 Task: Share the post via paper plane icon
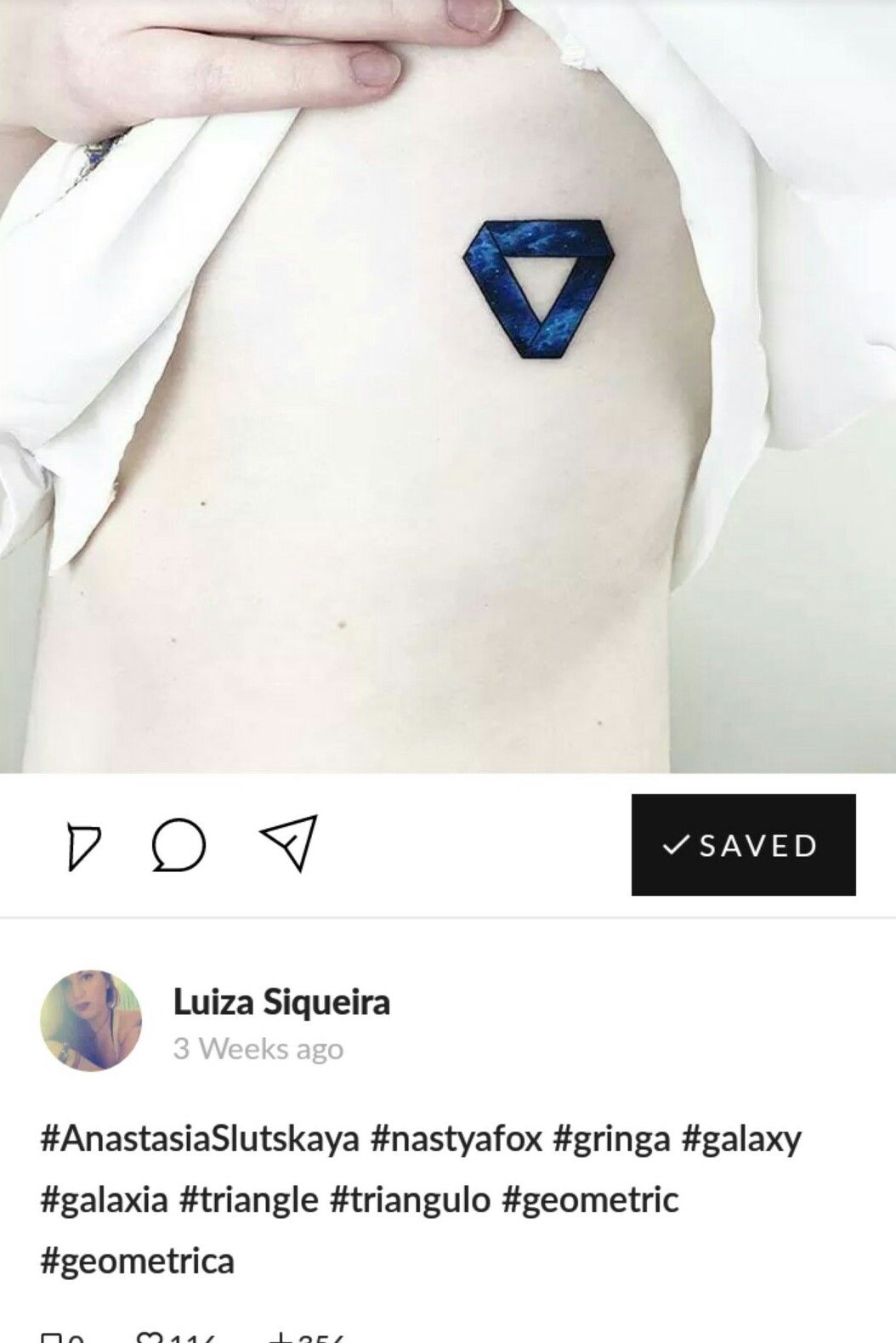tap(289, 843)
